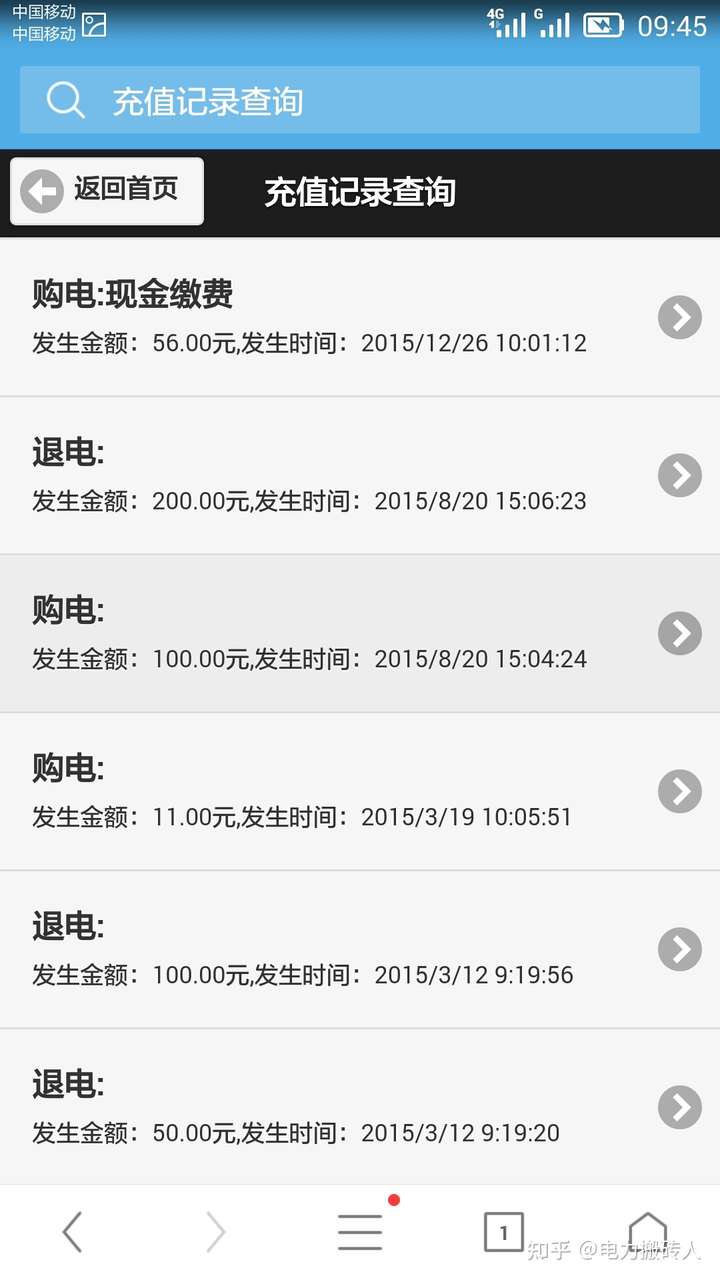Screen dimensions: 720x1280
Task: Open the 退电 50.00元 record
Action: [360, 1107]
